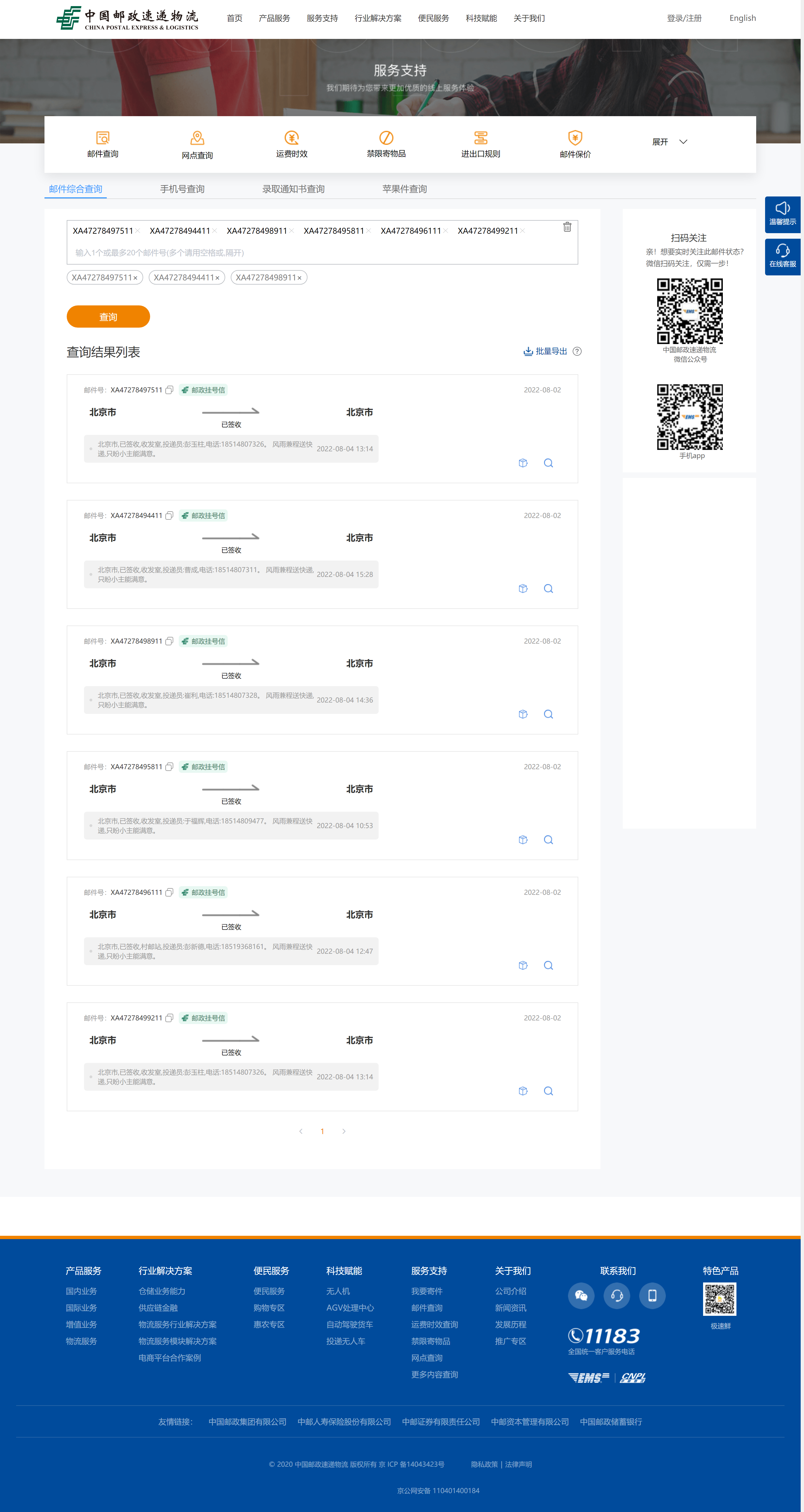Screen dimensions: 804x1512
Task: Open 网点查询 service shortcut
Action: (x=197, y=145)
